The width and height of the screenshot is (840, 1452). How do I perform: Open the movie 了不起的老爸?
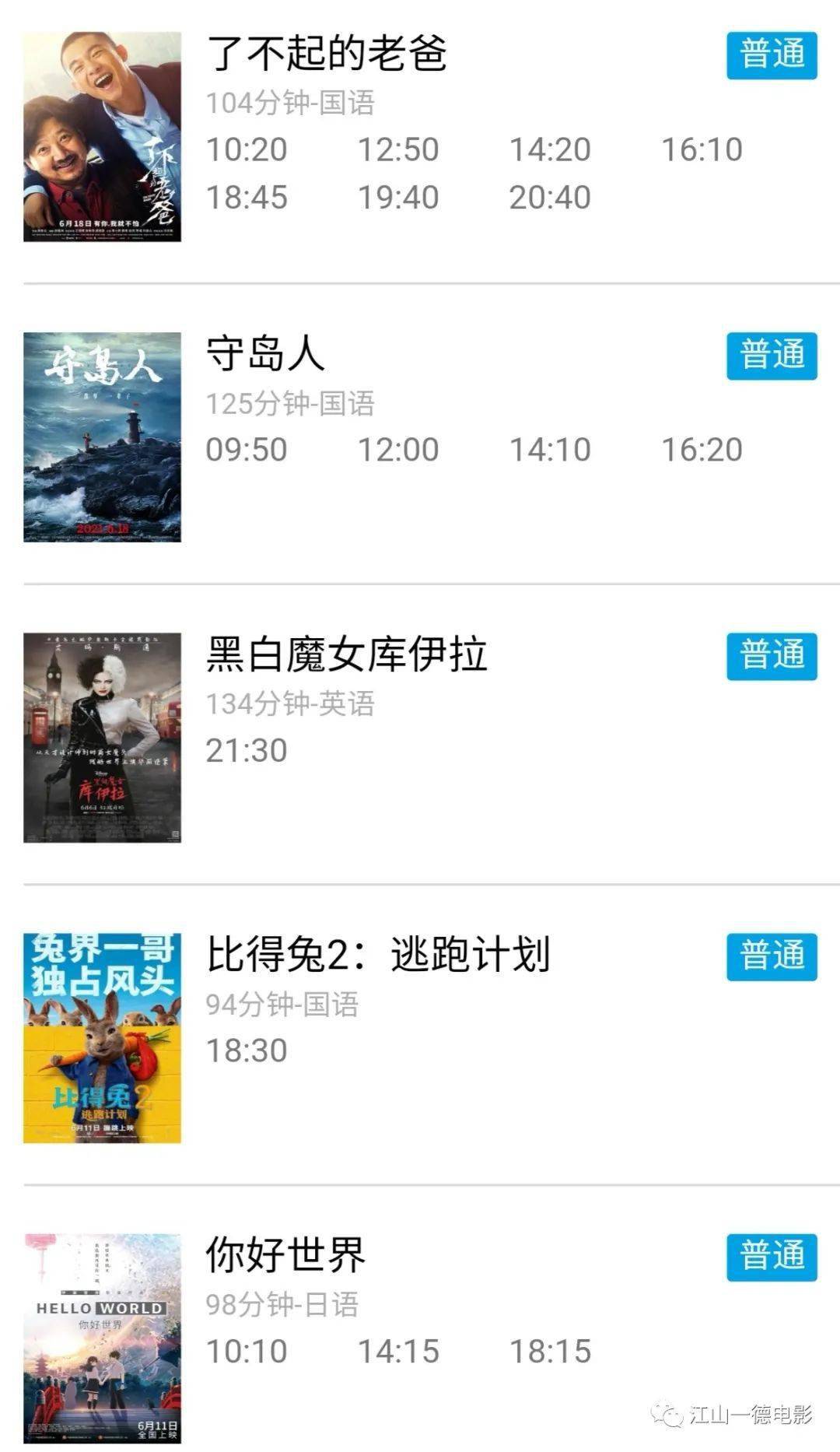click(327, 54)
